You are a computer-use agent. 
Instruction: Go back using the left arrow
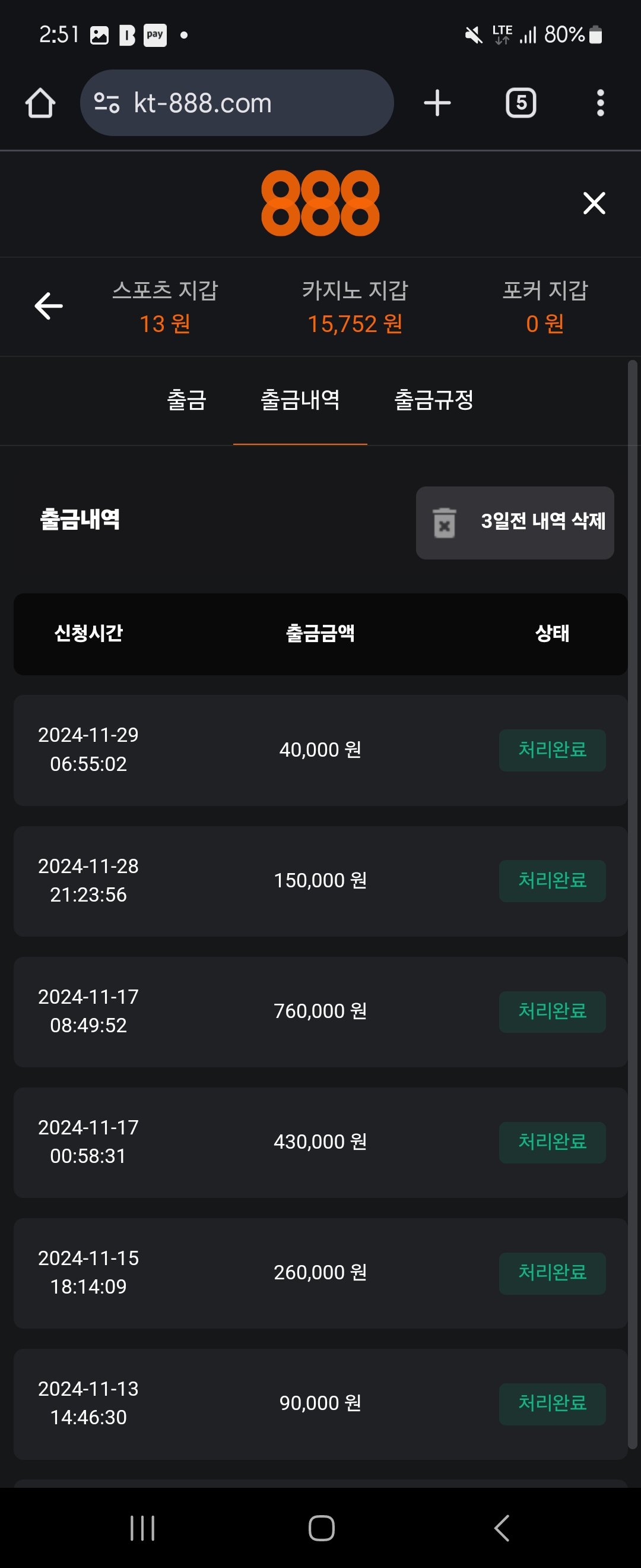pos(49,305)
